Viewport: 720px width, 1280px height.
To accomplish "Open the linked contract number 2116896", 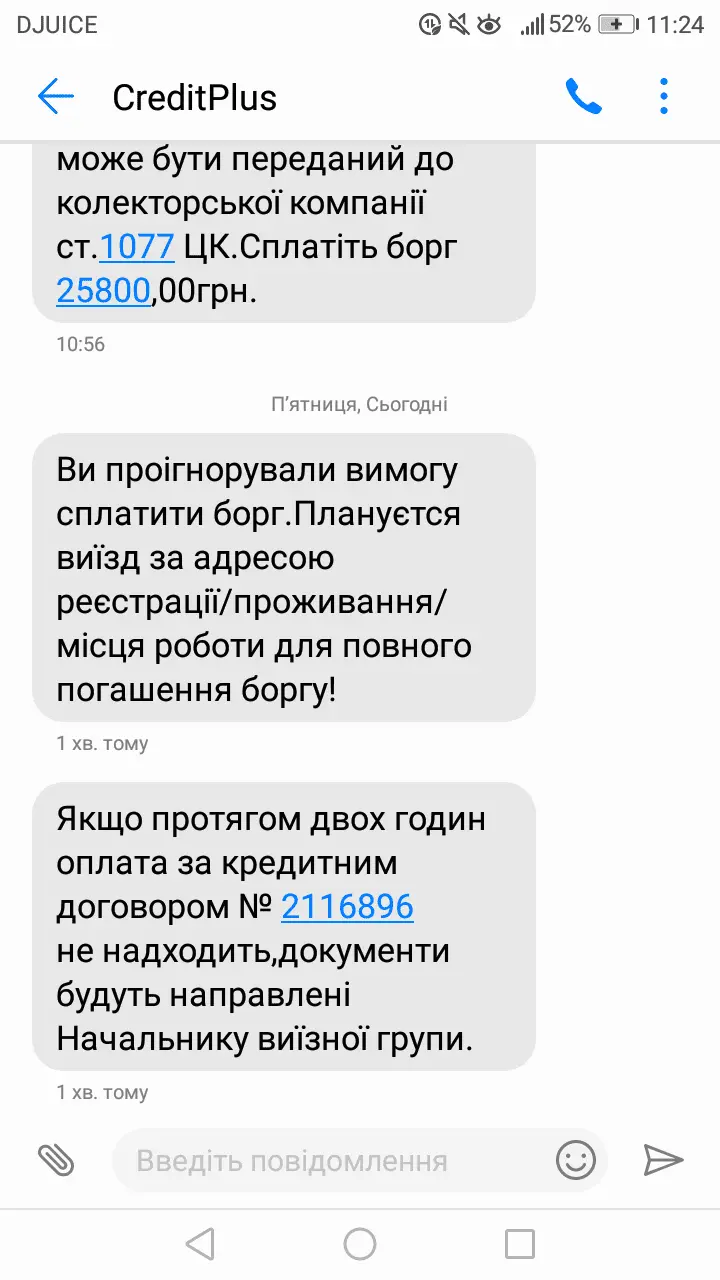I will coord(347,907).
